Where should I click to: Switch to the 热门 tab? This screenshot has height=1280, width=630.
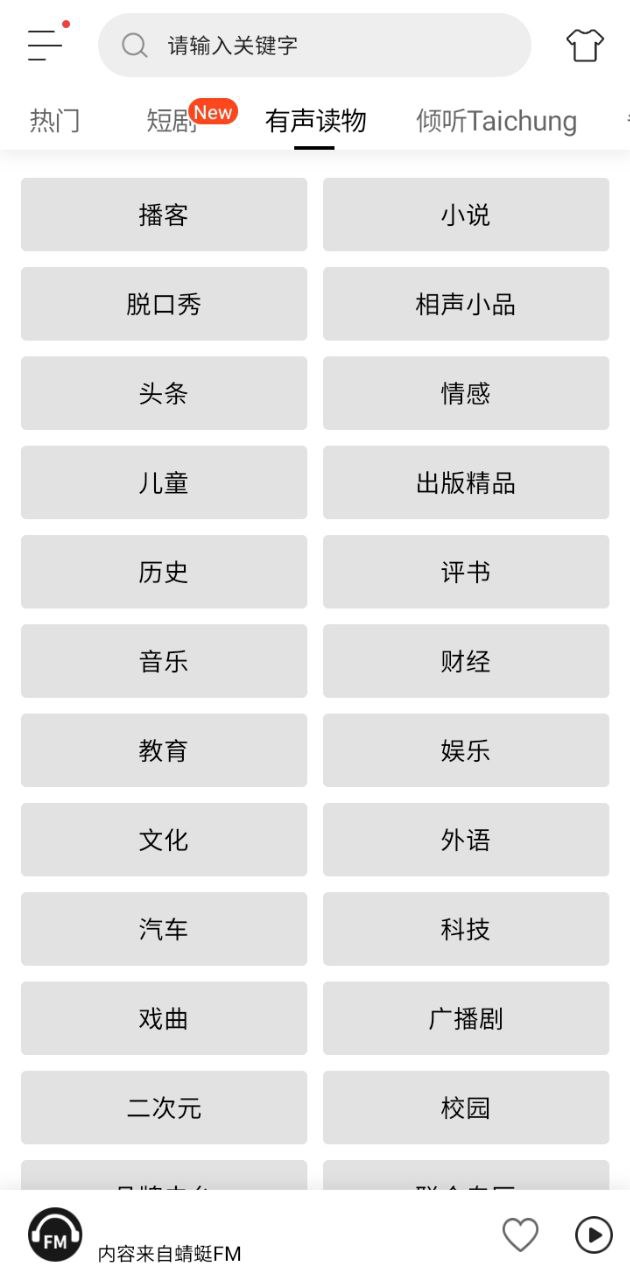coord(54,121)
